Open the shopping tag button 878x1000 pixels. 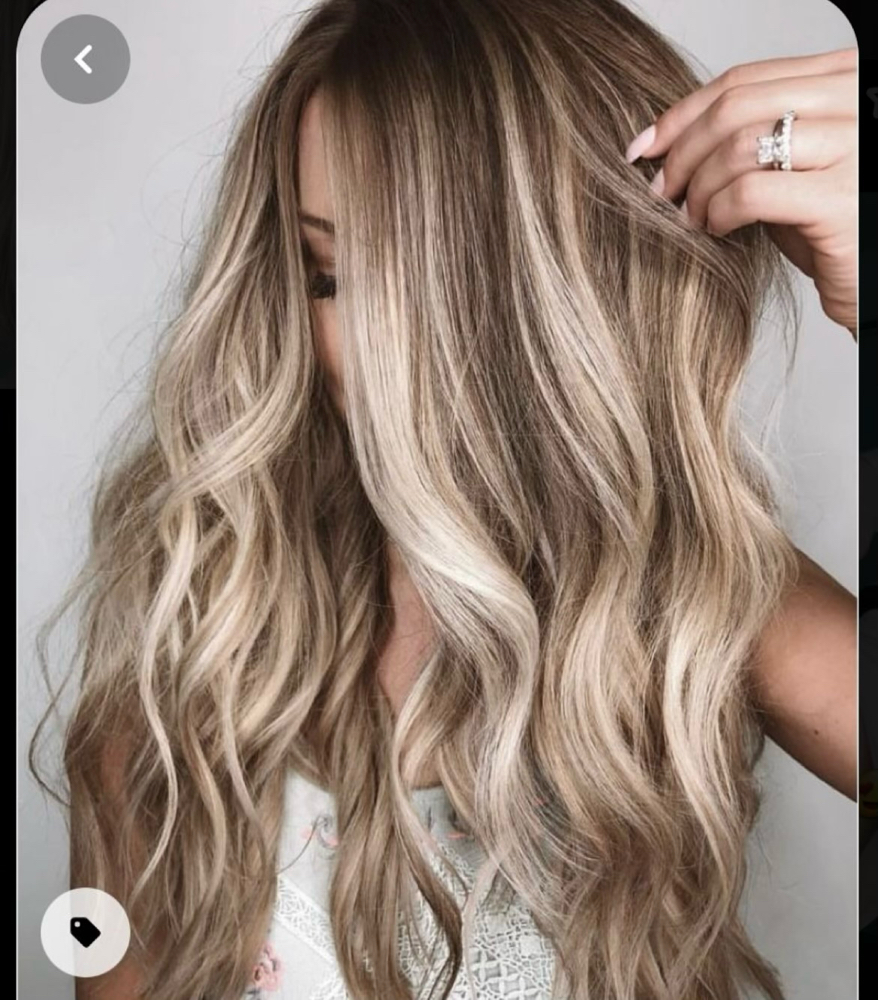click(x=85, y=932)
